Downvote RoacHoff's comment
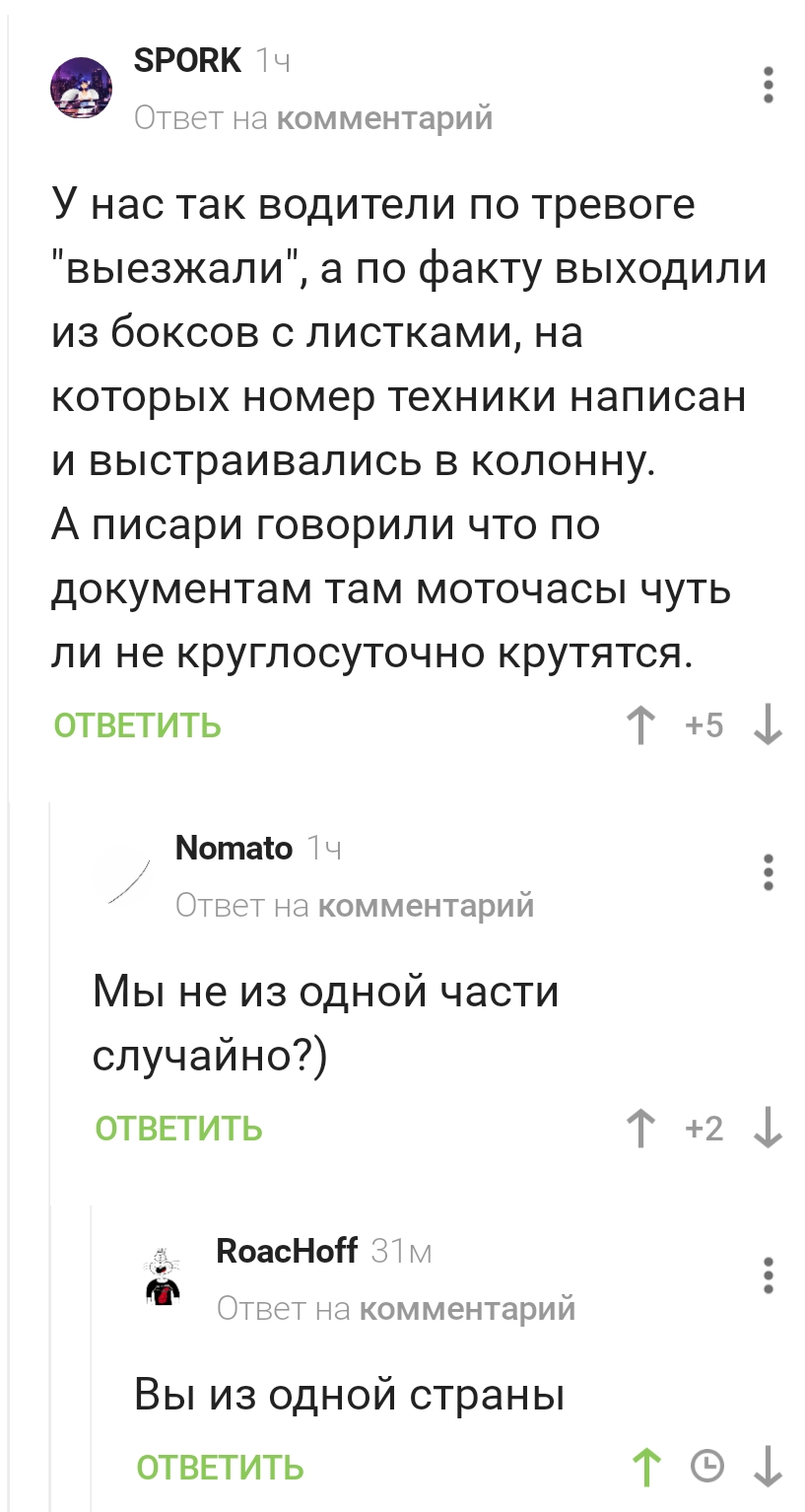 pyautogui.click(x=768, y=1468)
